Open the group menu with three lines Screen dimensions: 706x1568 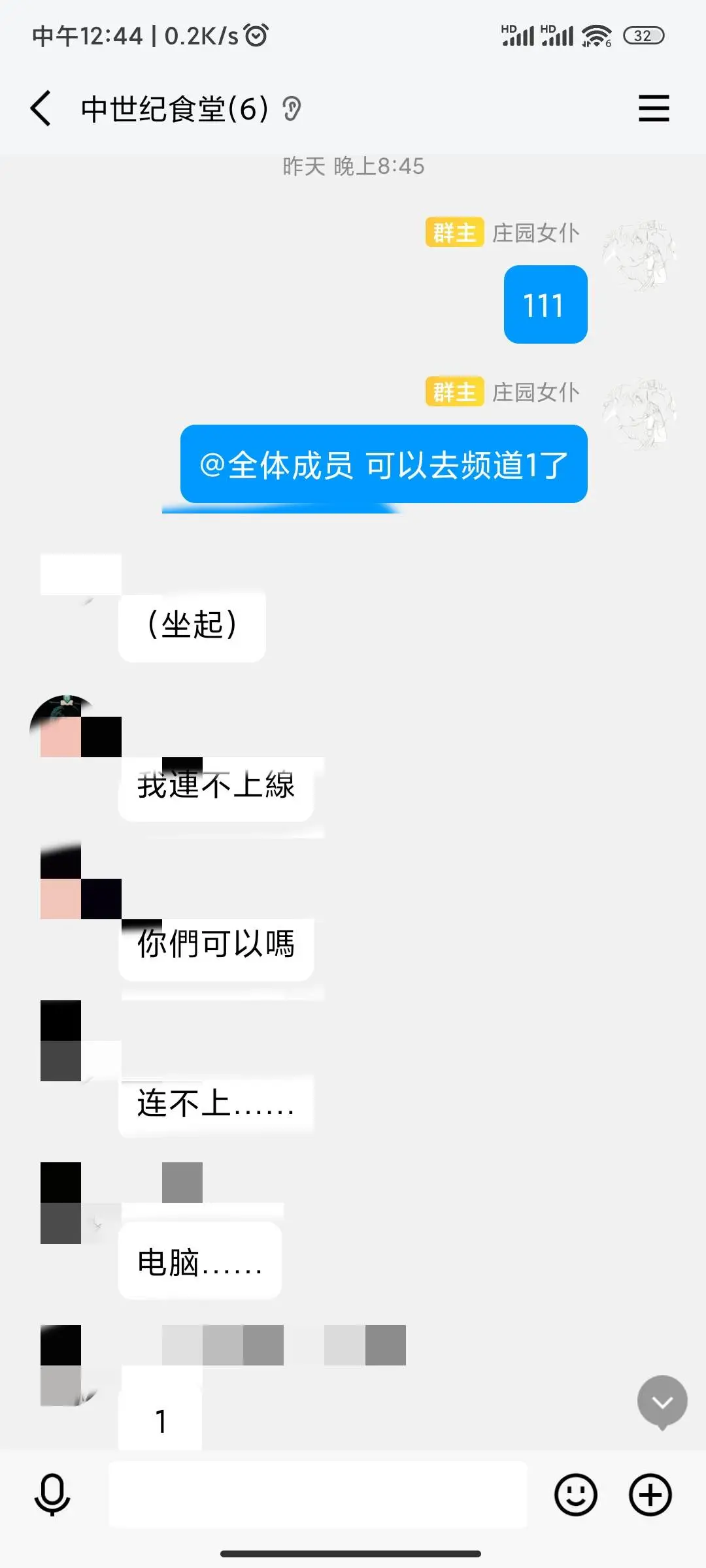click(654, 108)
